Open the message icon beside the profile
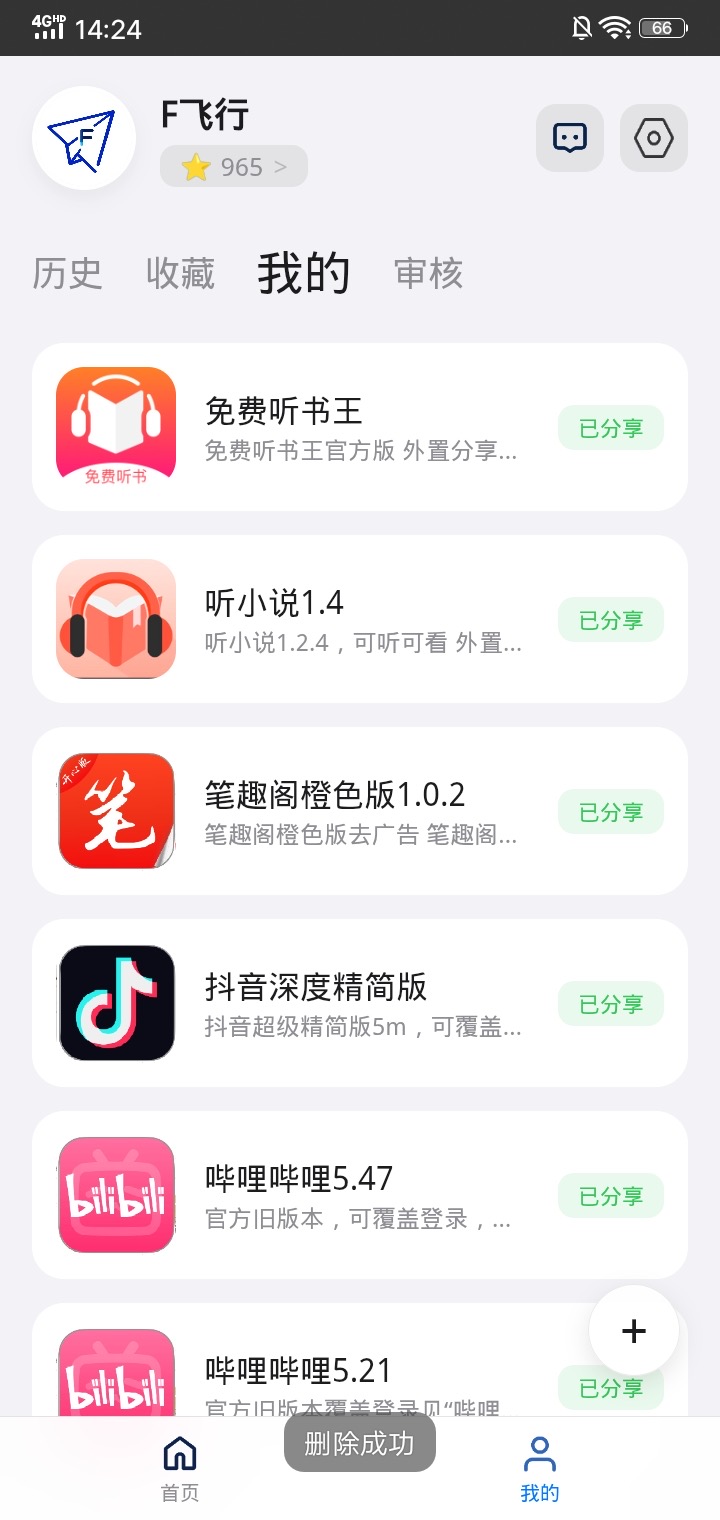Screen dimensions: 720x1520 [x=570, y=138]
